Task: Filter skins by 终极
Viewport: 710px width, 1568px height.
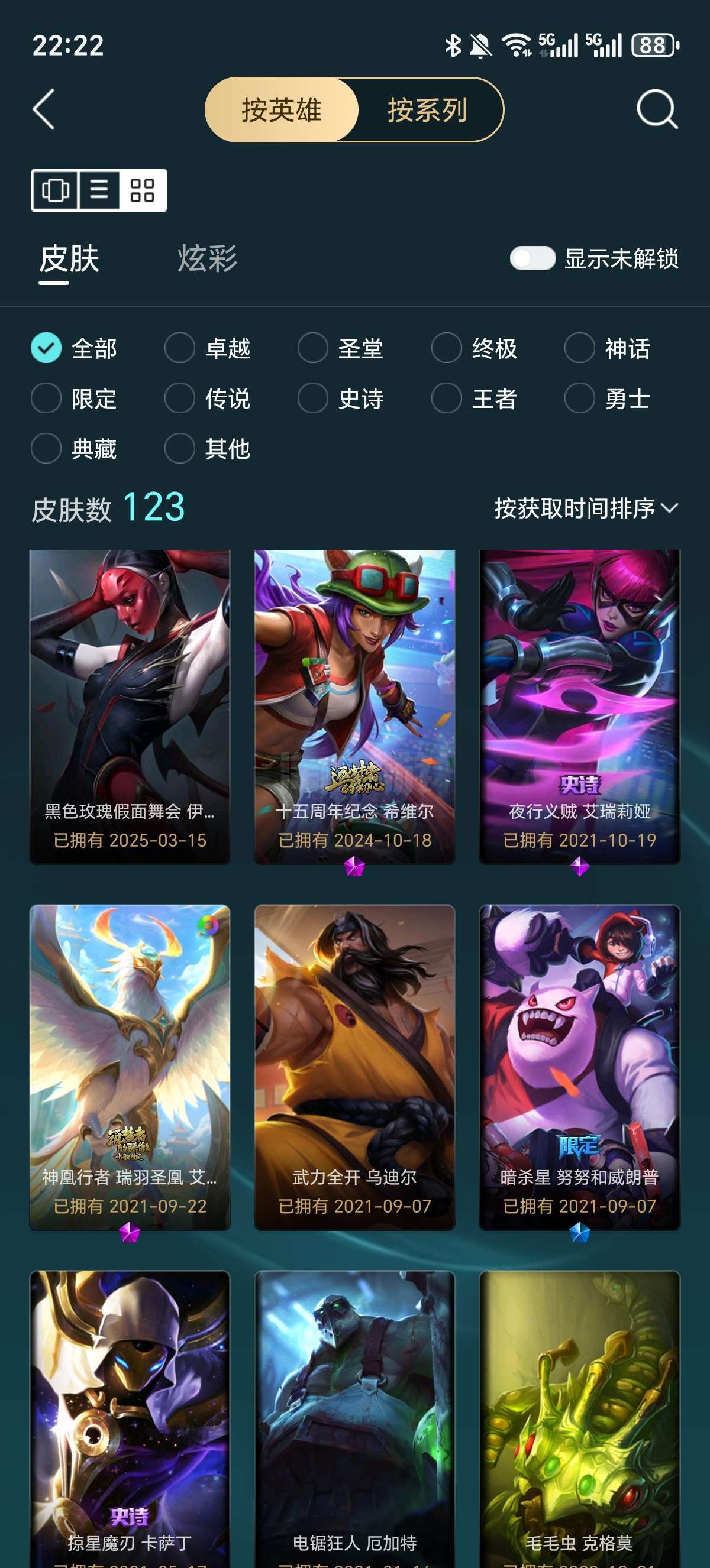Action: click(x=475, y=349)
